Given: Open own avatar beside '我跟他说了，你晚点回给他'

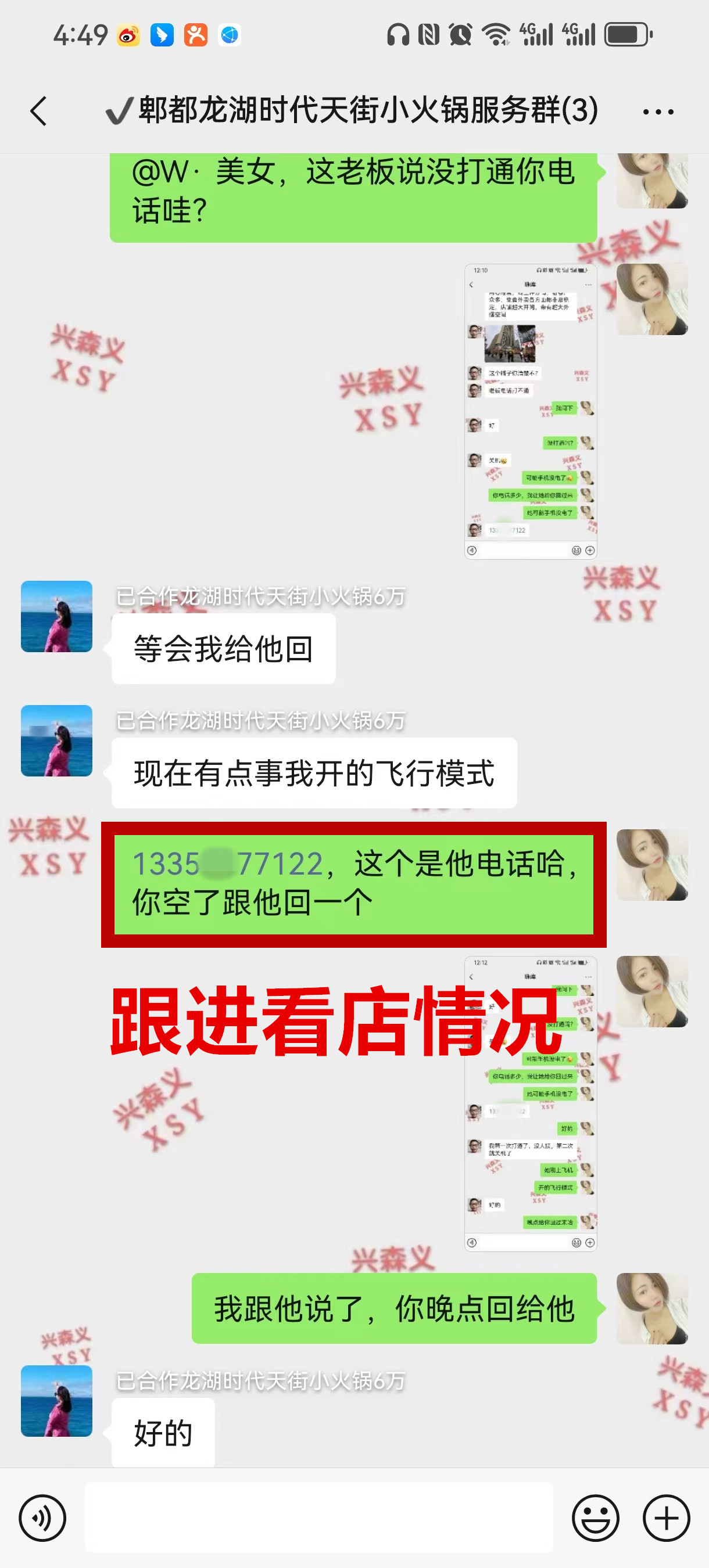Looking at the screenshot, I should (x=651, y=1308).
